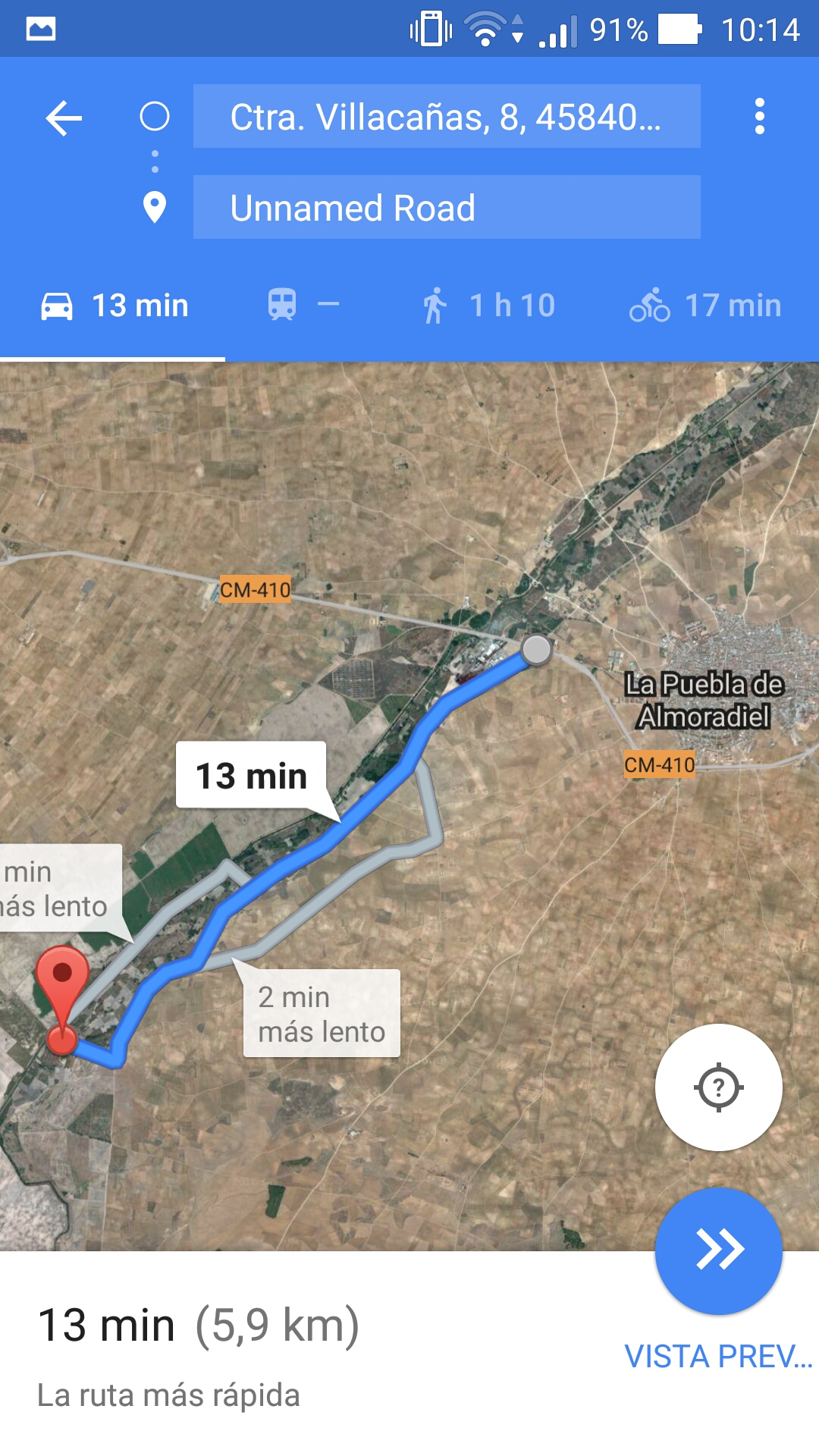This screenshot has height=1456, width=819.
Task: Switch to the public transit tab
Action: click(x=302, y=306)
